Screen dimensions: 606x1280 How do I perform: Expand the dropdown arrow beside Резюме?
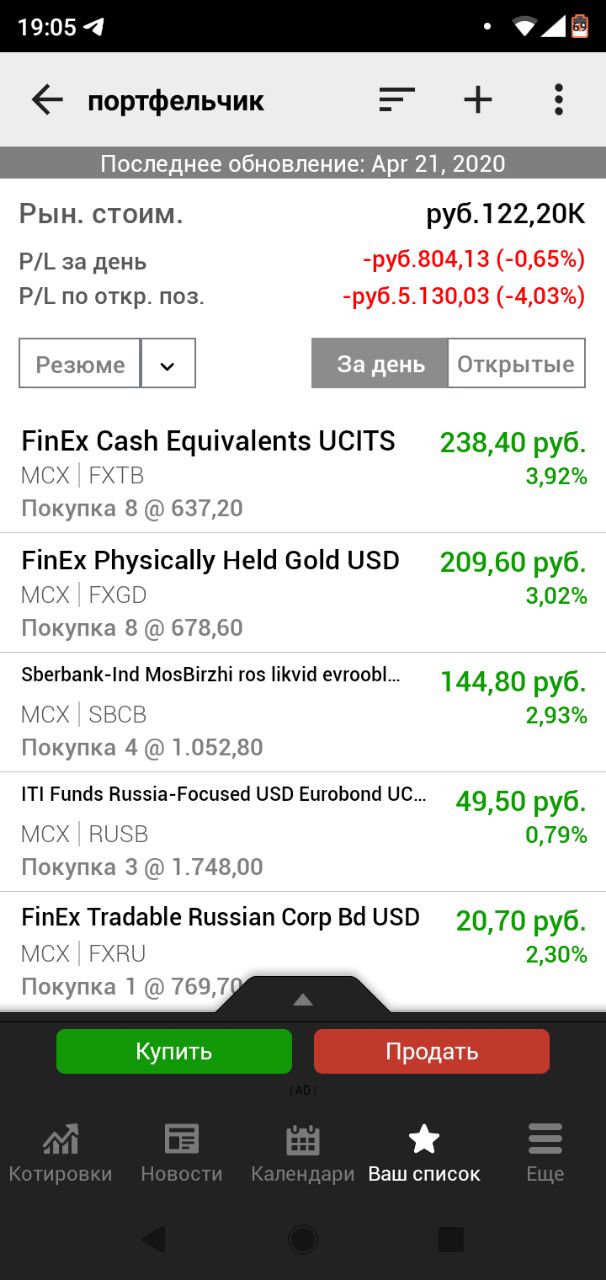[168, 363]
